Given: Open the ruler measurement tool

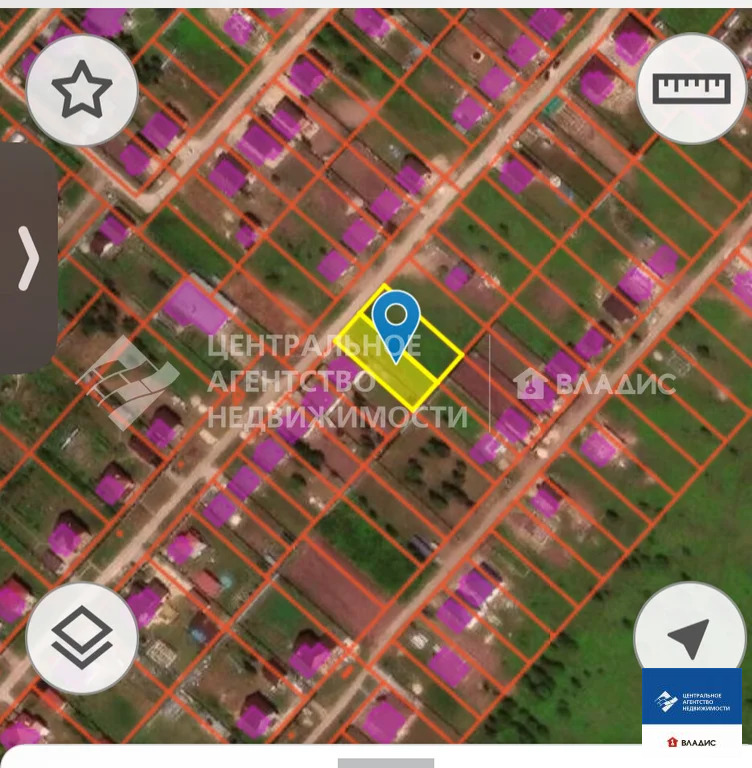Looking at the screenshot, I should 691,90.
